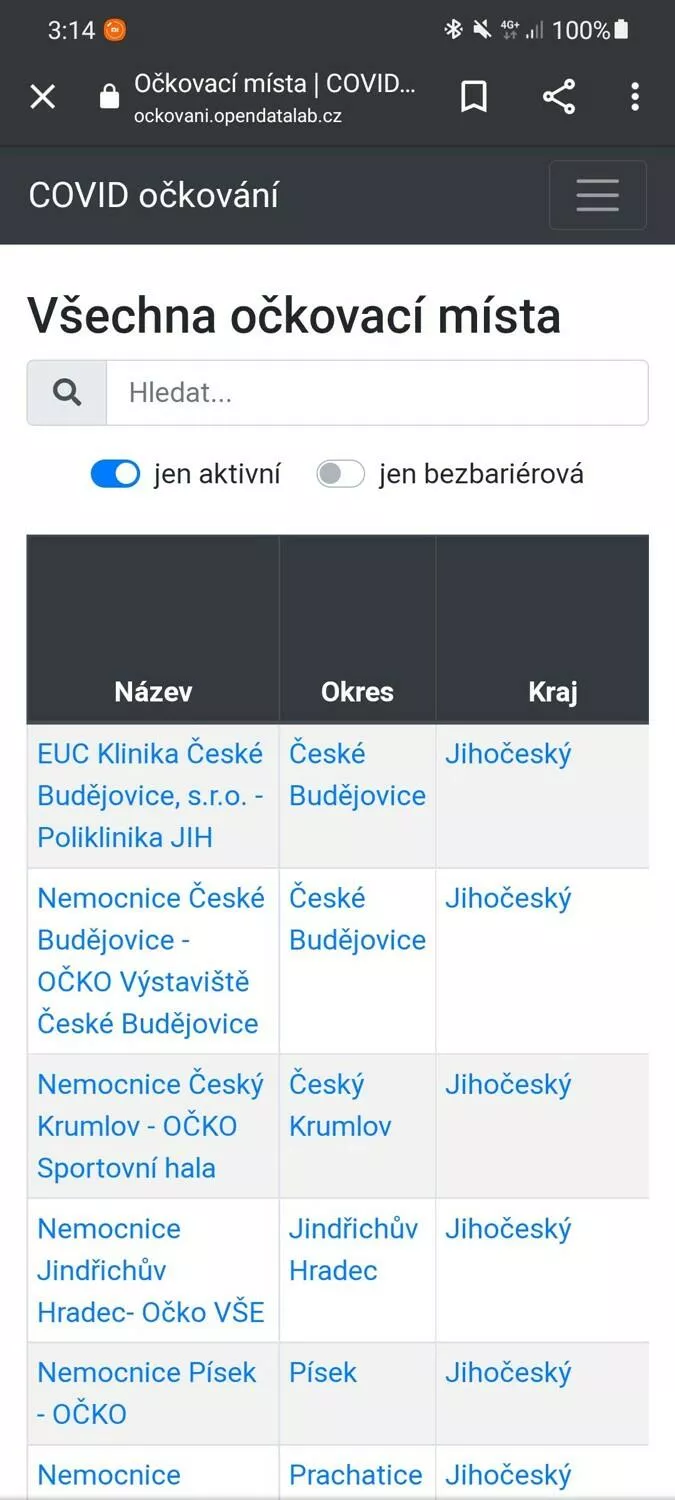Close the browser tab with X
The width and height of the screenshot is (675, 1500).
pyautogui.click(x=43, y=97)
